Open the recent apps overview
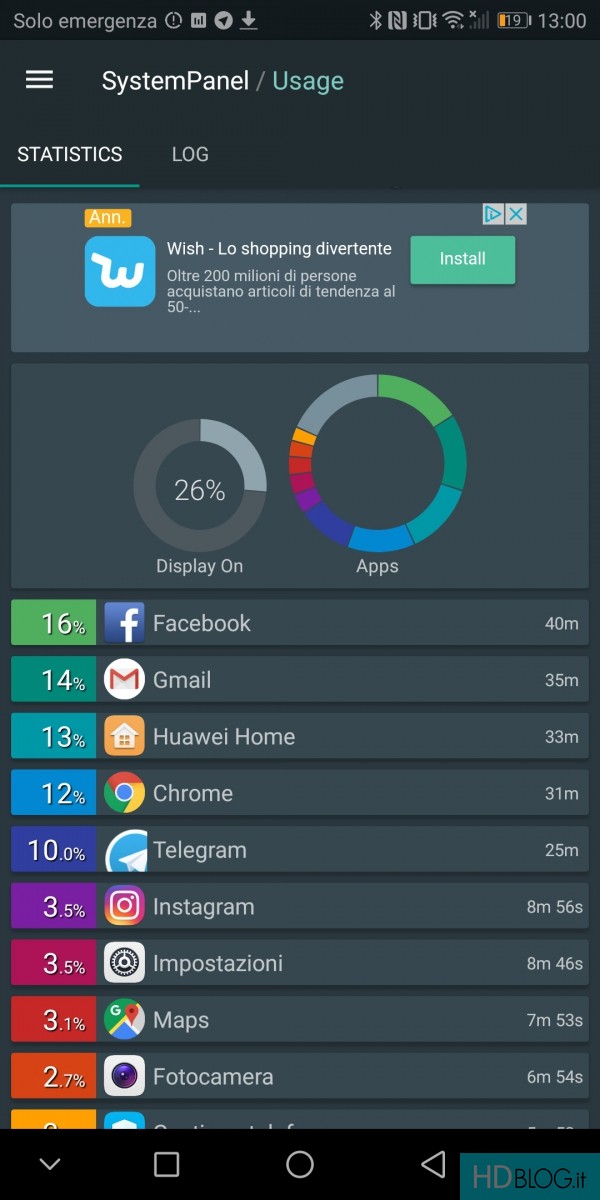 click(167, 1164)
